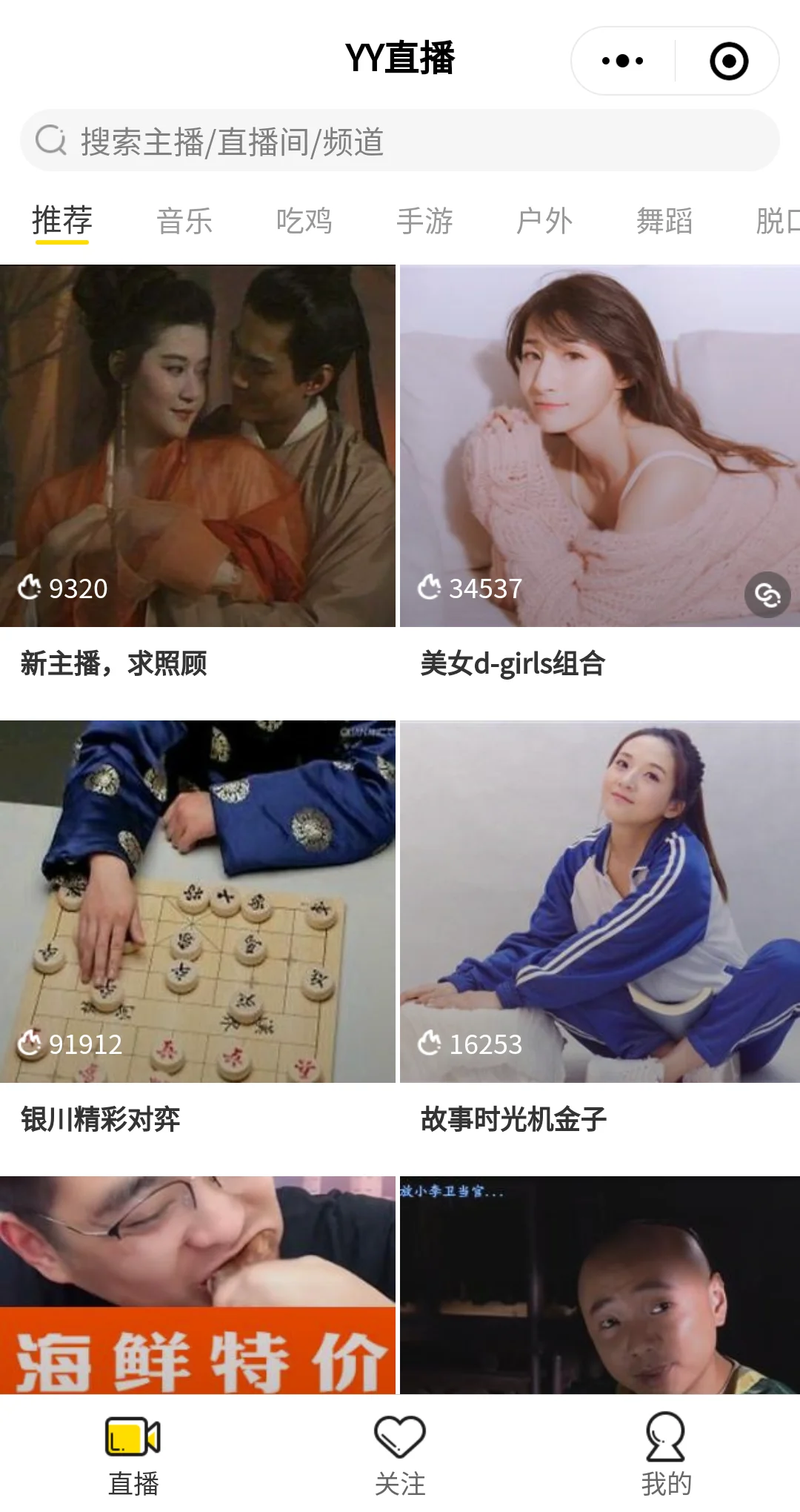Open the 手游 category tab
This screenshot has width=800, height=1512.
point(424,221)
